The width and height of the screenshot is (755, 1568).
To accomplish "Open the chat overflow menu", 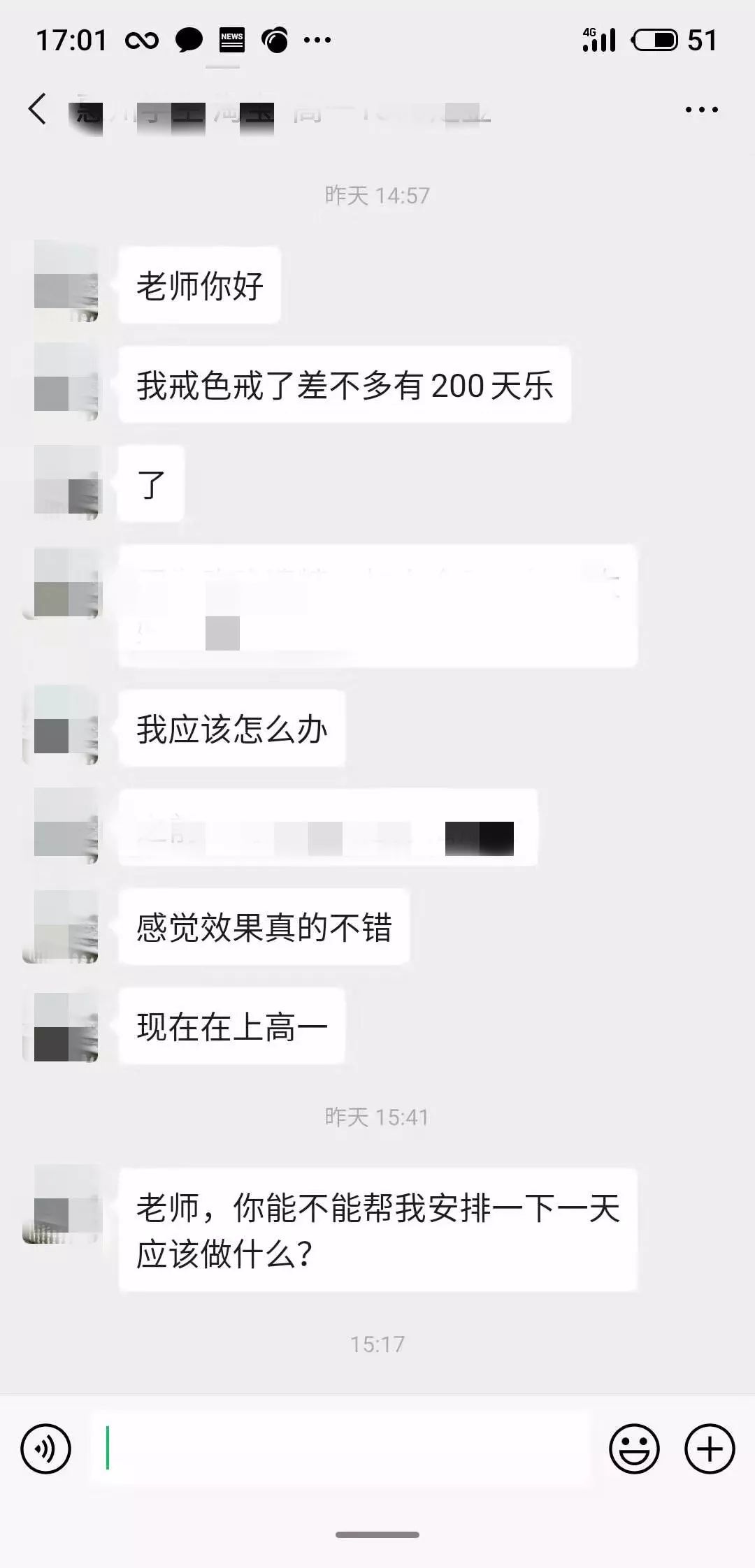I will 701,110.
